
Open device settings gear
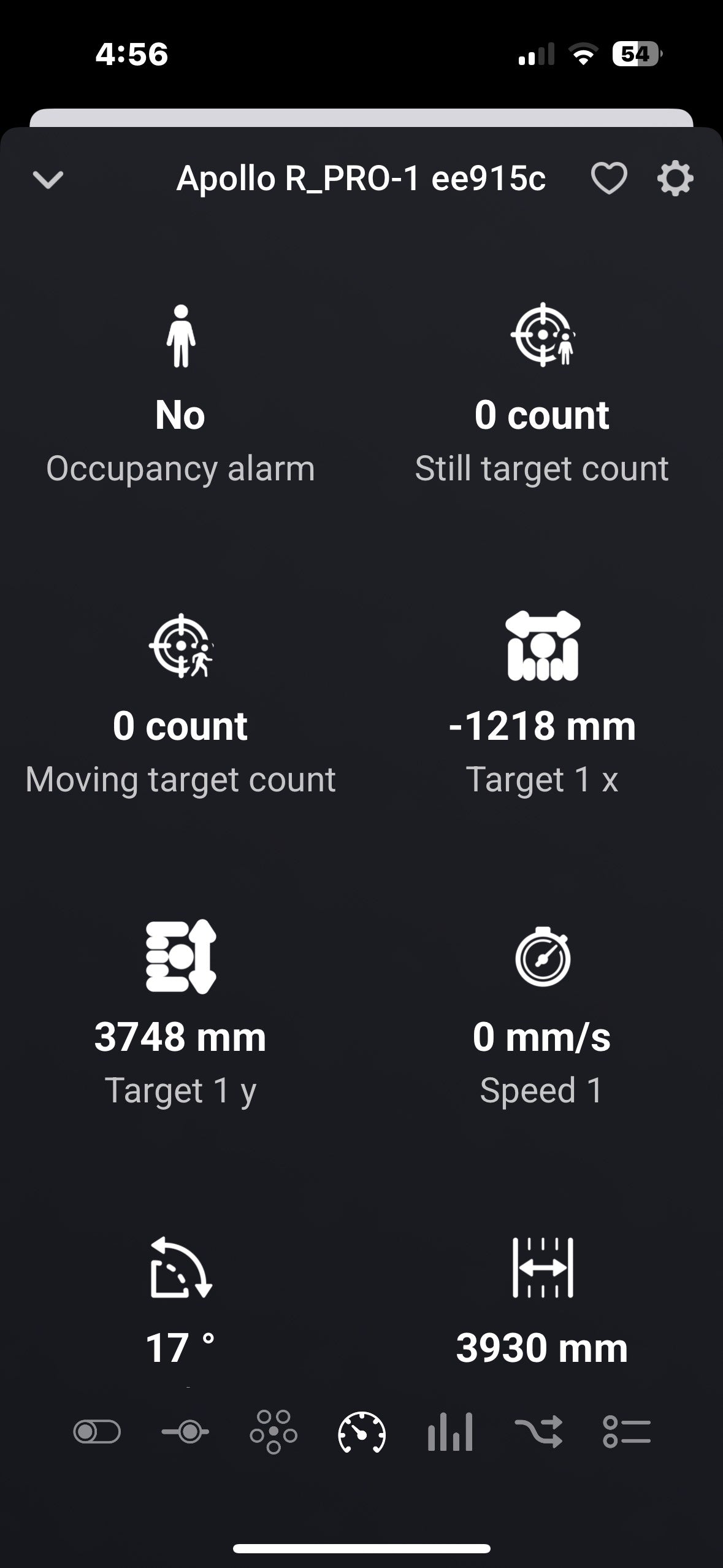click(x=675, y=179)
